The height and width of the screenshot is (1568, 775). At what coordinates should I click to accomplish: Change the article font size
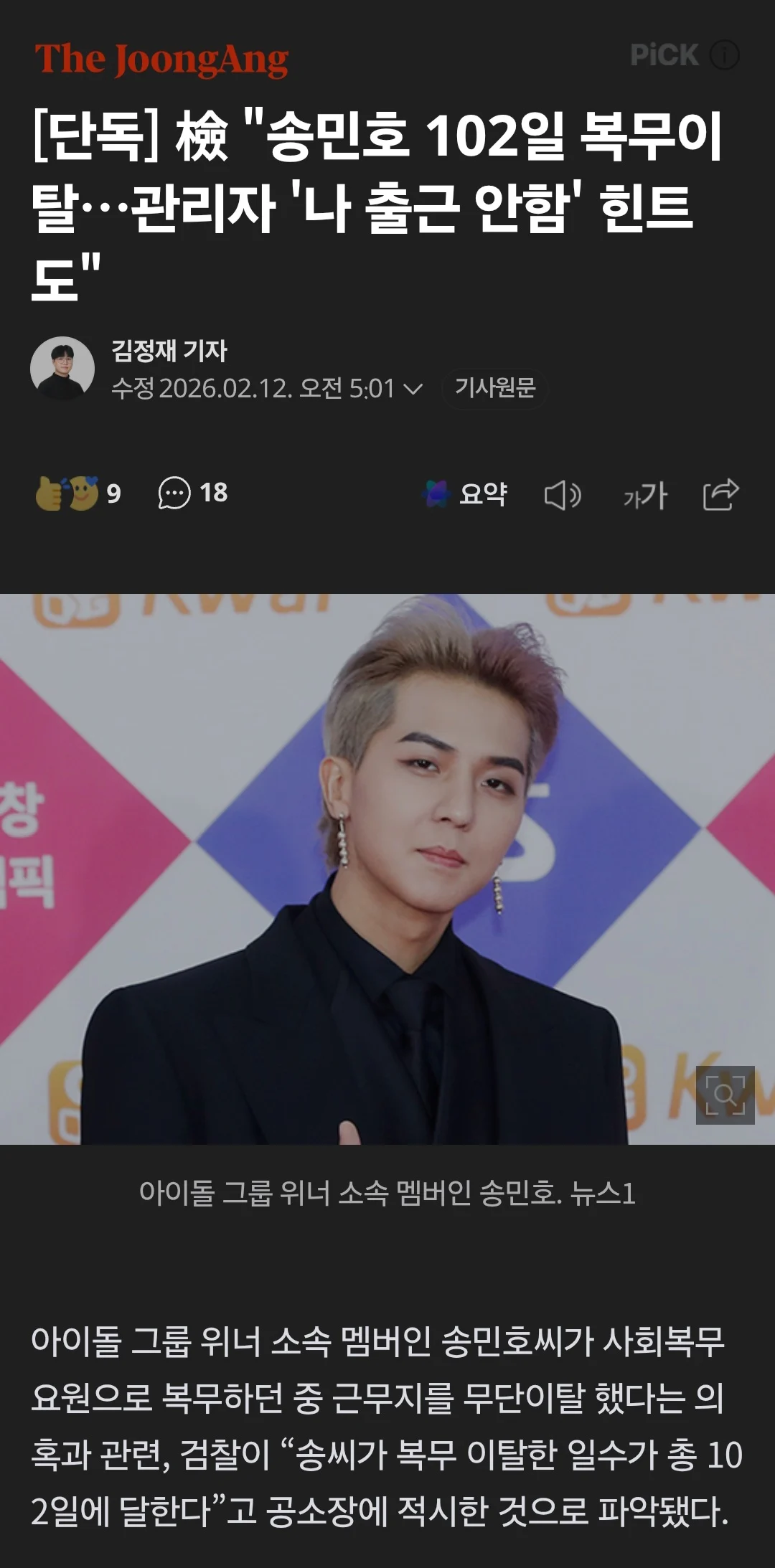click(645, 495)
